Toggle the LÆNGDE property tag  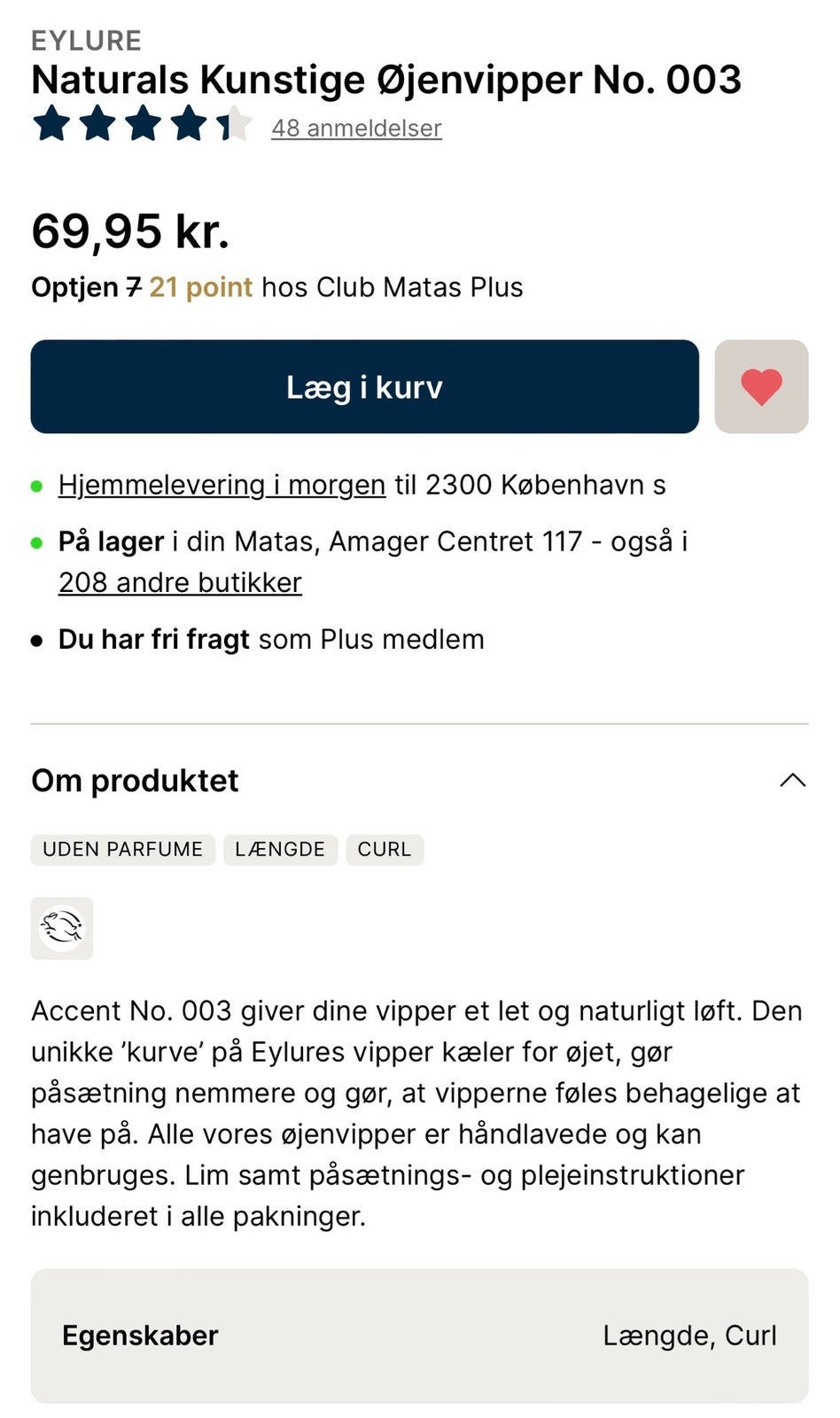click(281, 849)
